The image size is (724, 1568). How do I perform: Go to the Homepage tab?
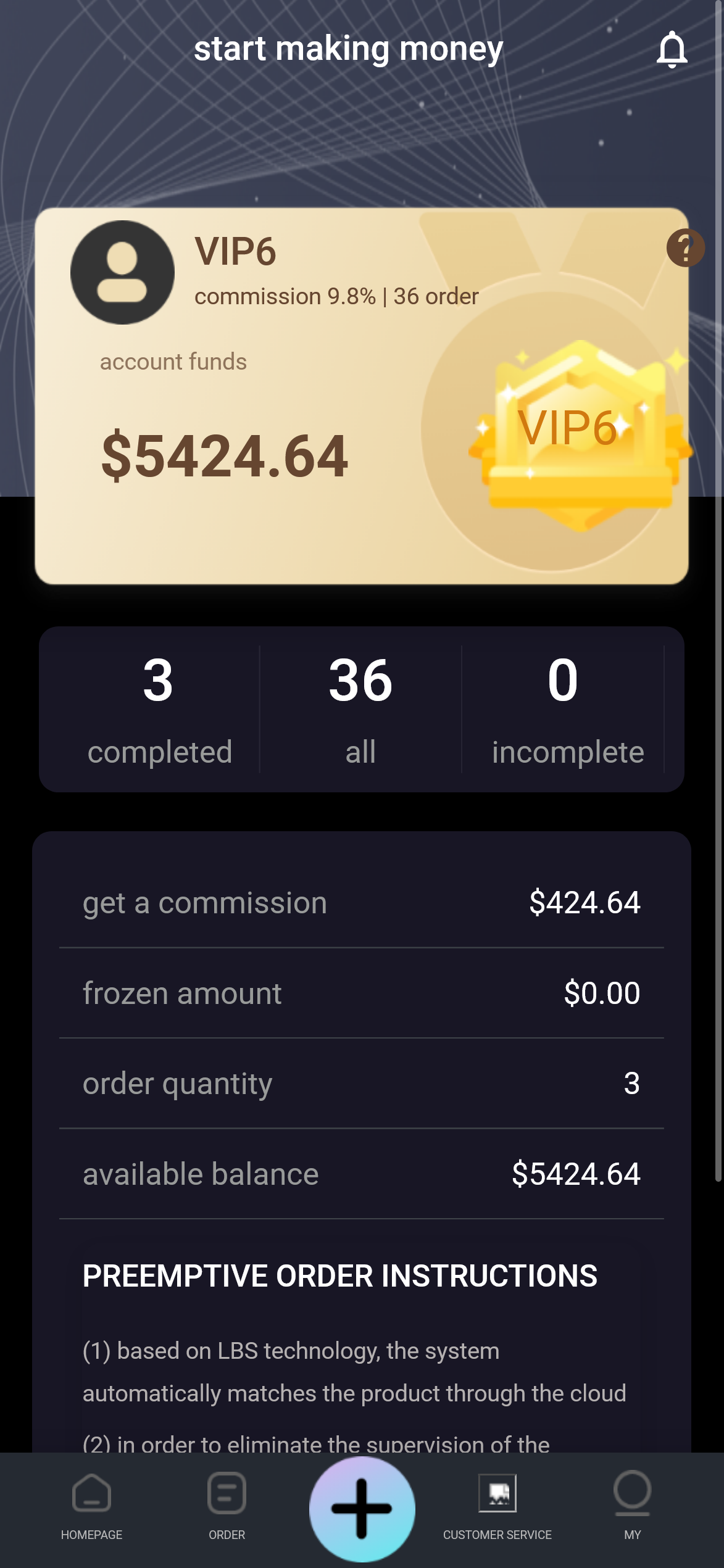91,1506
